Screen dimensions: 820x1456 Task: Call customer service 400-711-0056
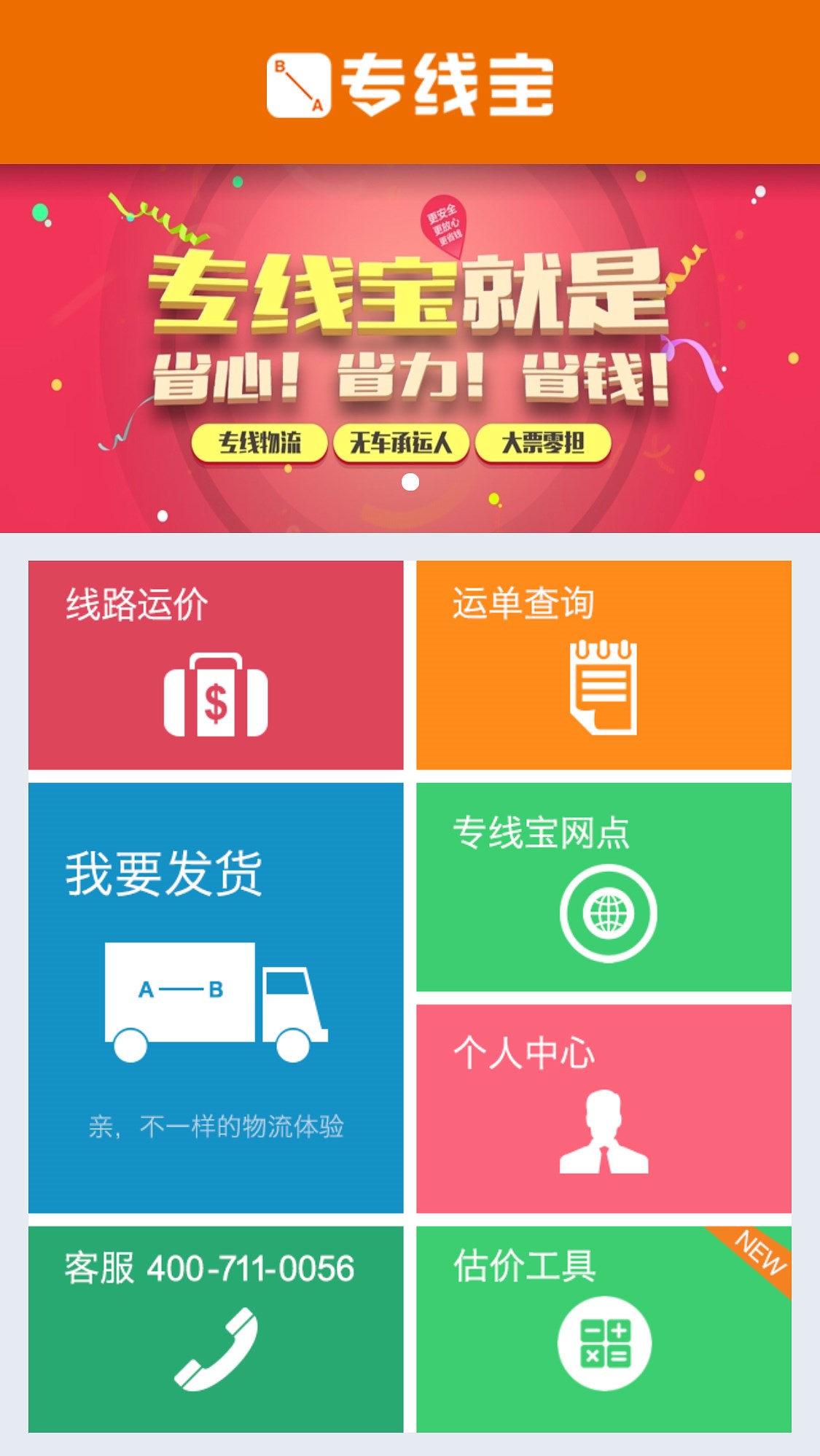click(x=216, y=1329)
